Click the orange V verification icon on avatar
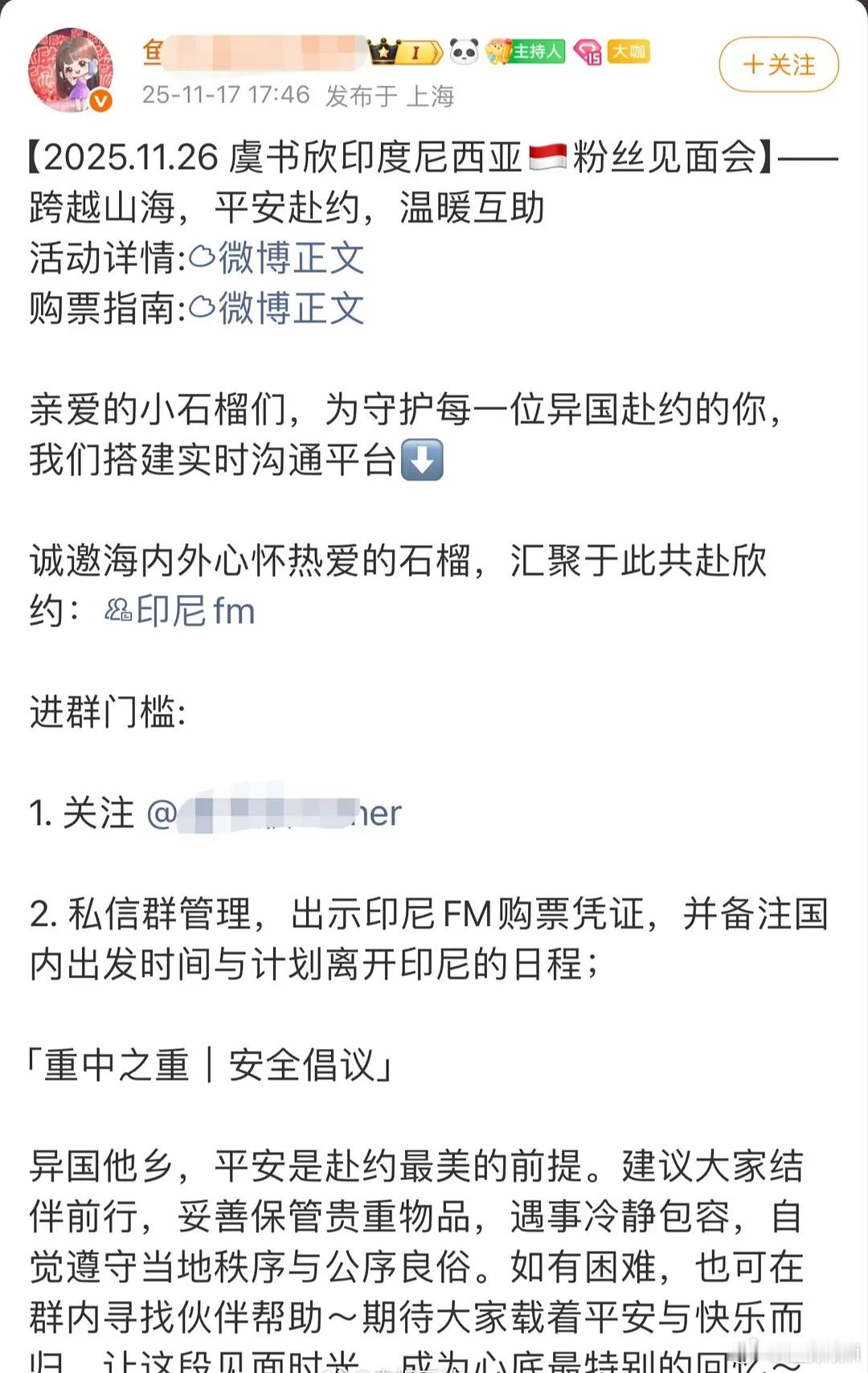868x1373 pixels. pos(99,100)
